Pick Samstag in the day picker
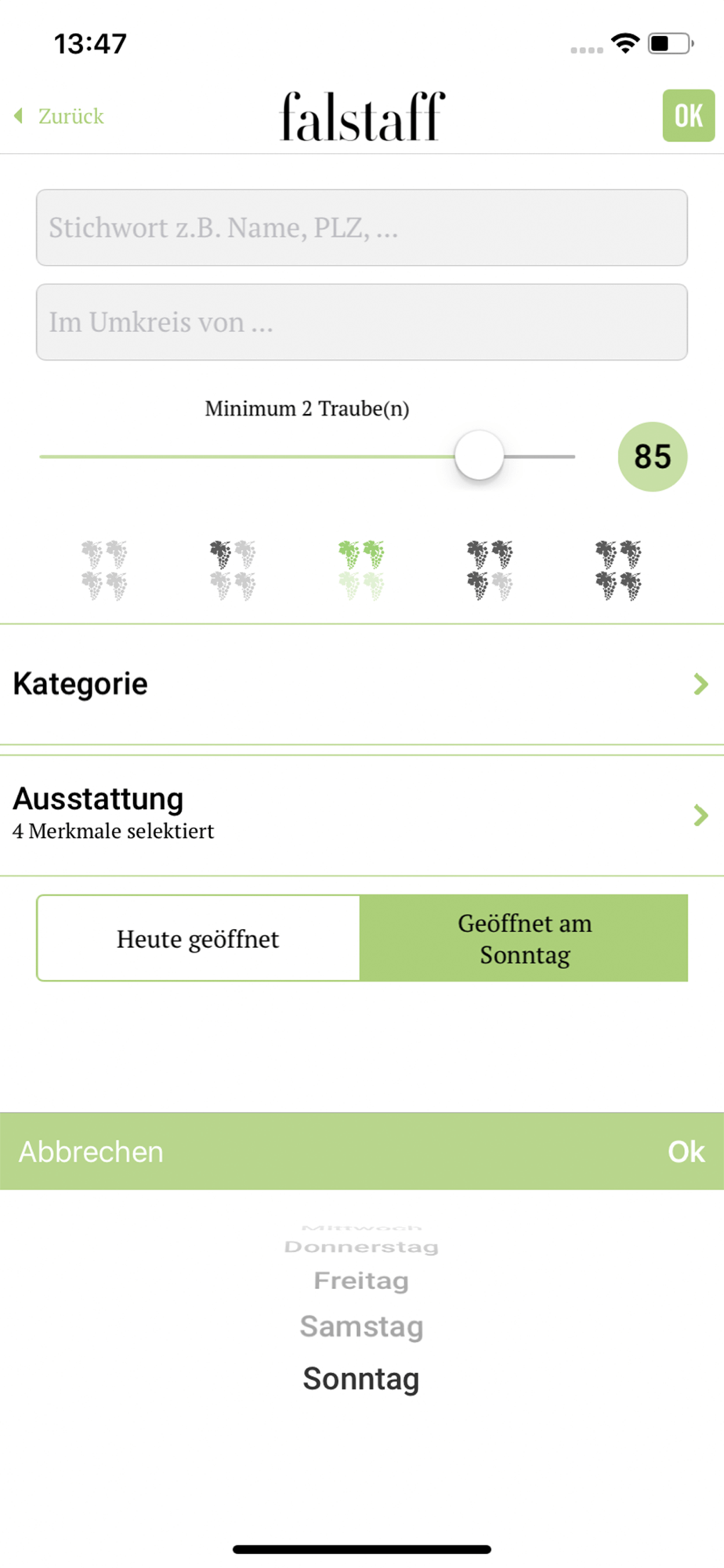The image size is (724, 1568). tap(361, 1327)
